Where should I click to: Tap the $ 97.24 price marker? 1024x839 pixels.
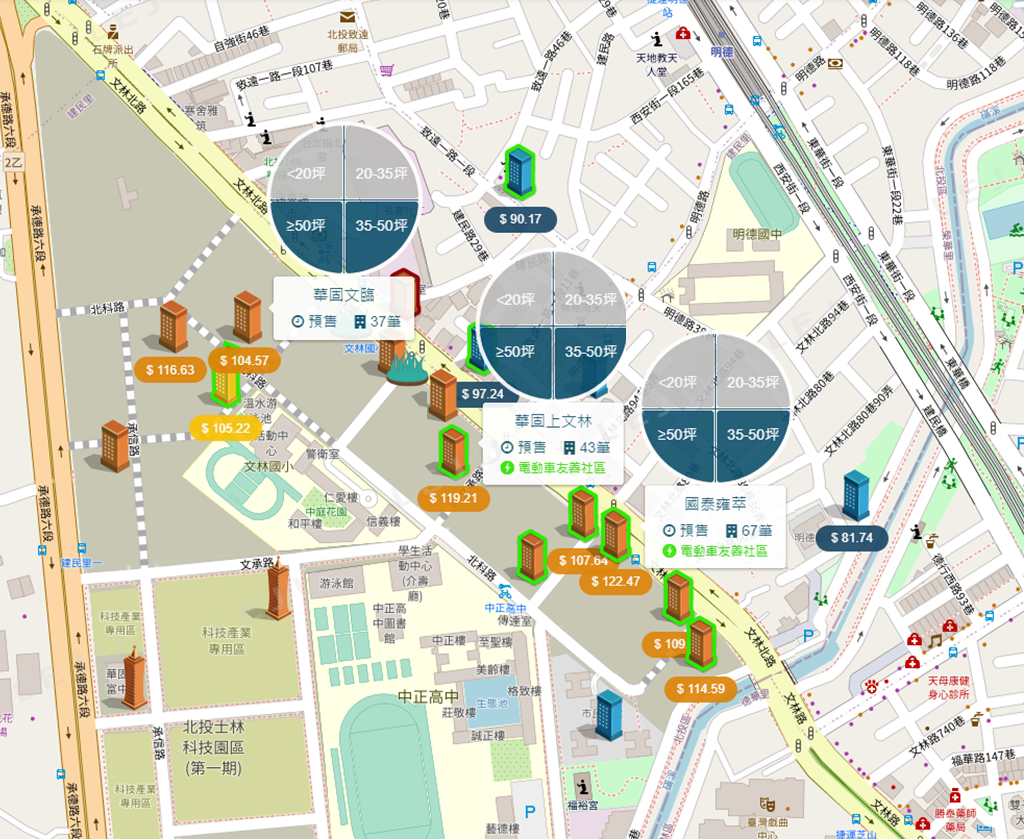coord(481,395)
